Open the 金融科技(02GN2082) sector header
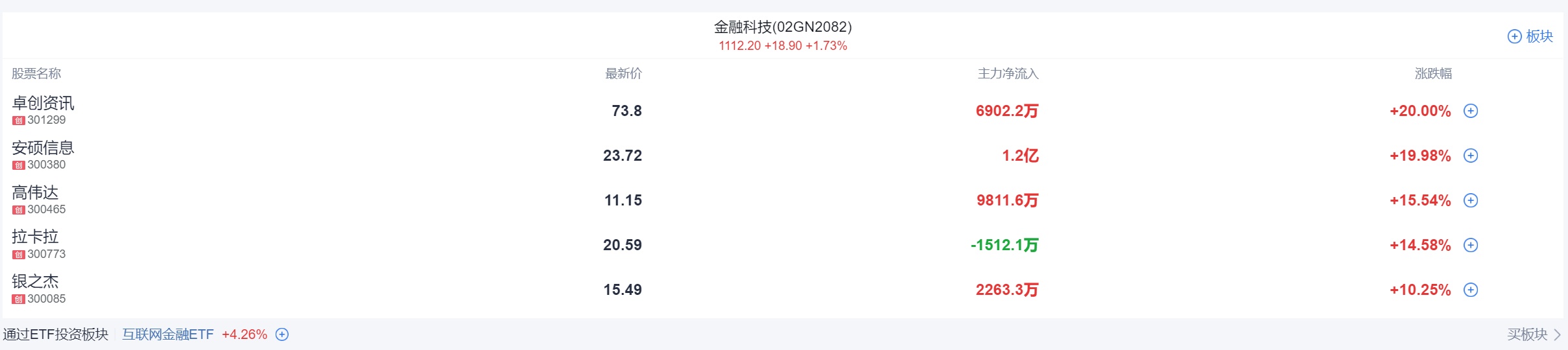Image resolution: width=1568 pixels, height=350 pixels. click(783, 27)
